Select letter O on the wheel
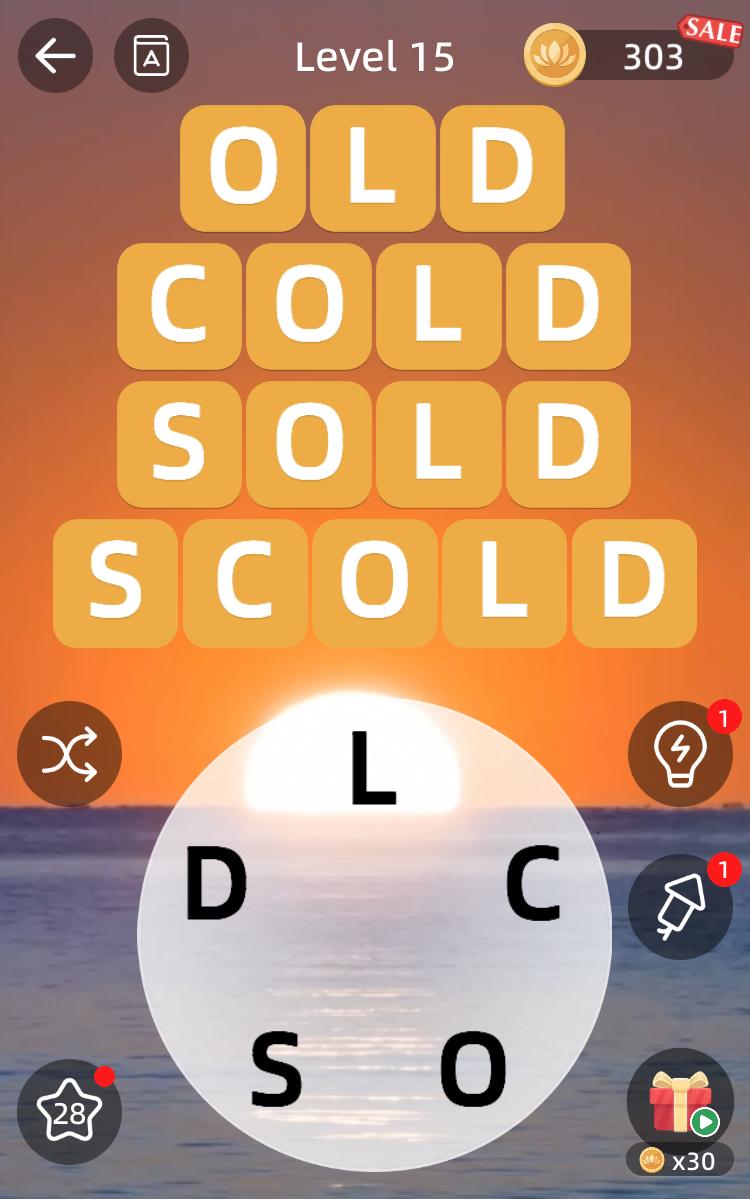The height and width of the screenshot is (1199, 750). (473, 1070)
